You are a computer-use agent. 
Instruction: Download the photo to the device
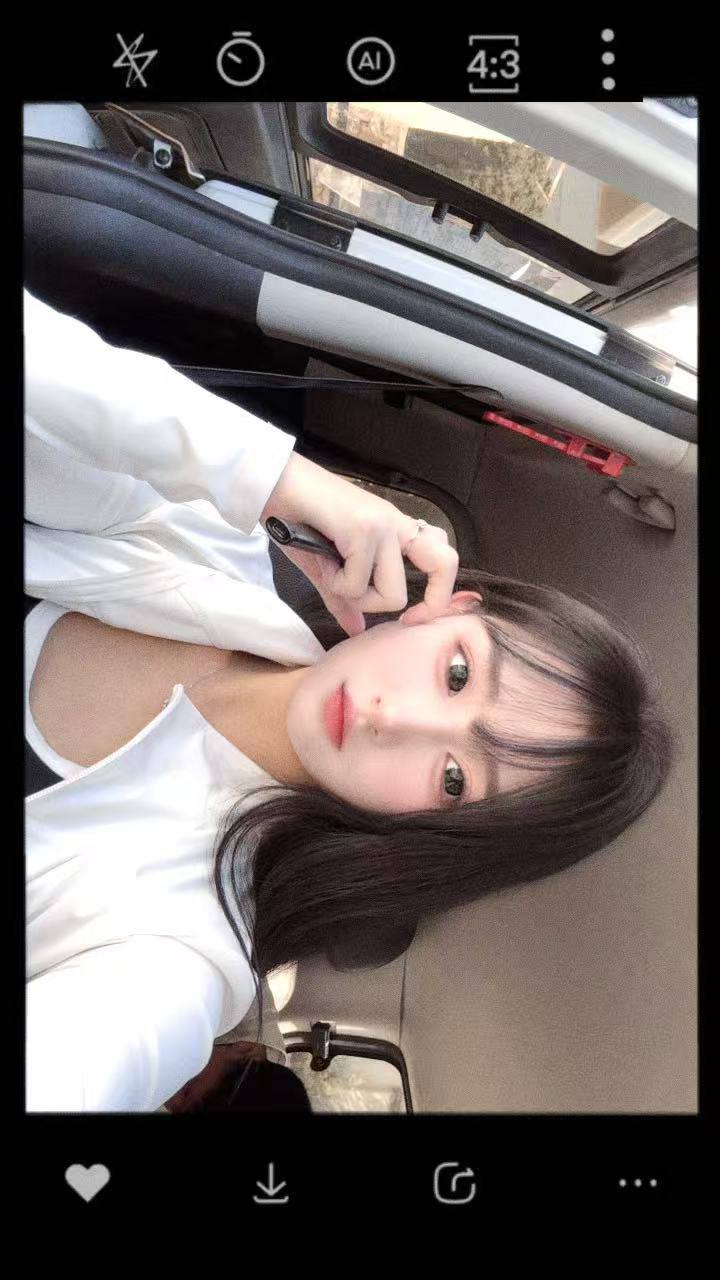point(270,1184)
